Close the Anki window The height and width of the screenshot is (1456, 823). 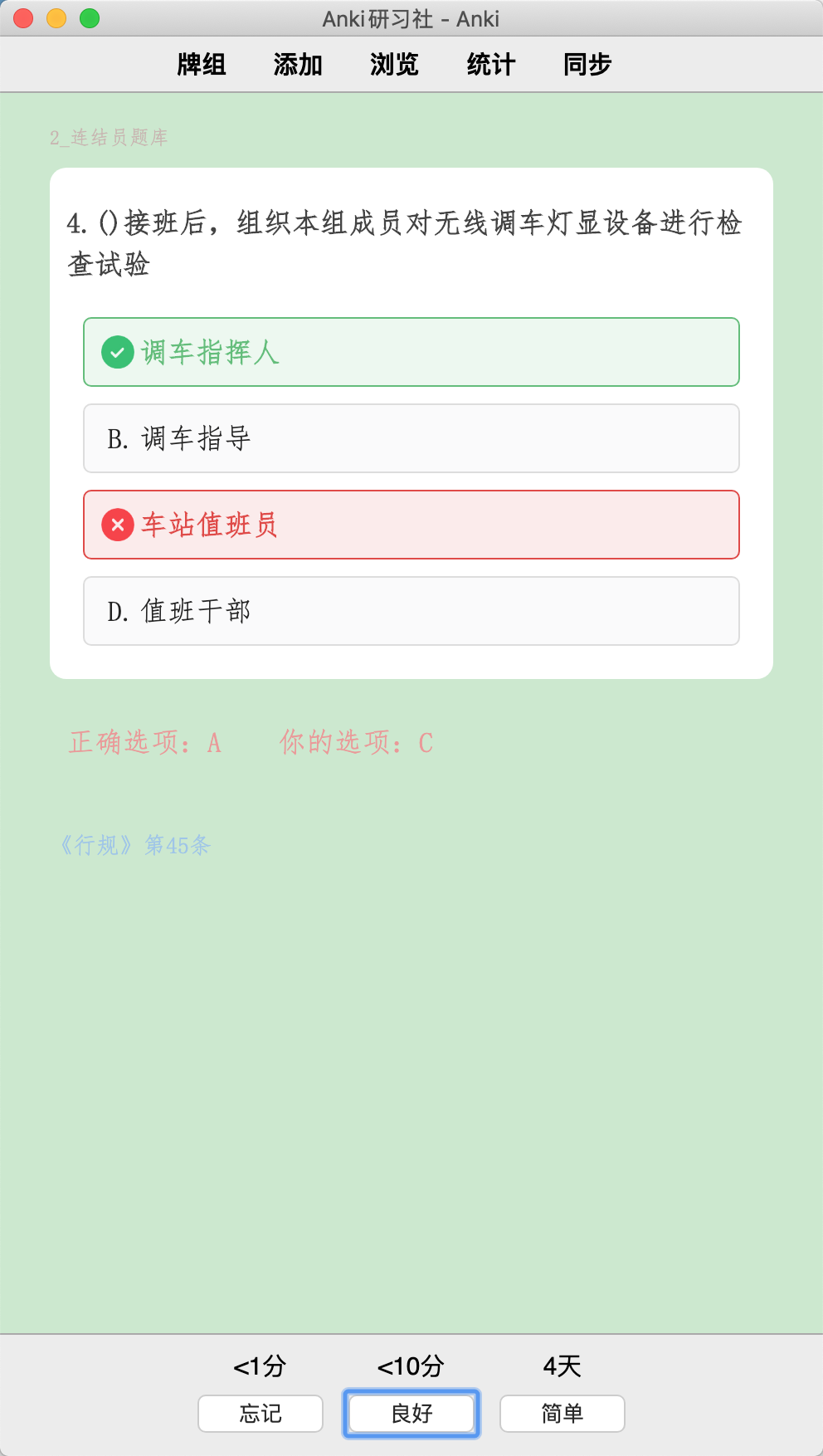(x=23, y=18)
